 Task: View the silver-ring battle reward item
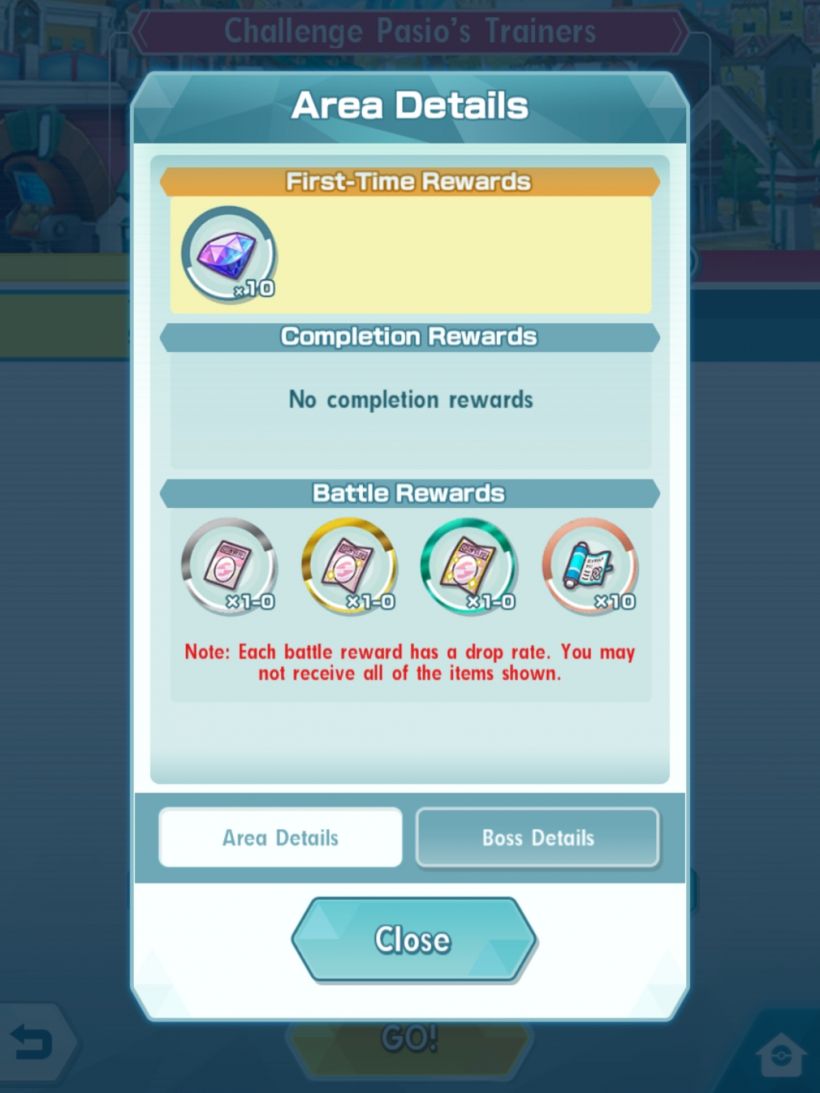tap(229, 566)
